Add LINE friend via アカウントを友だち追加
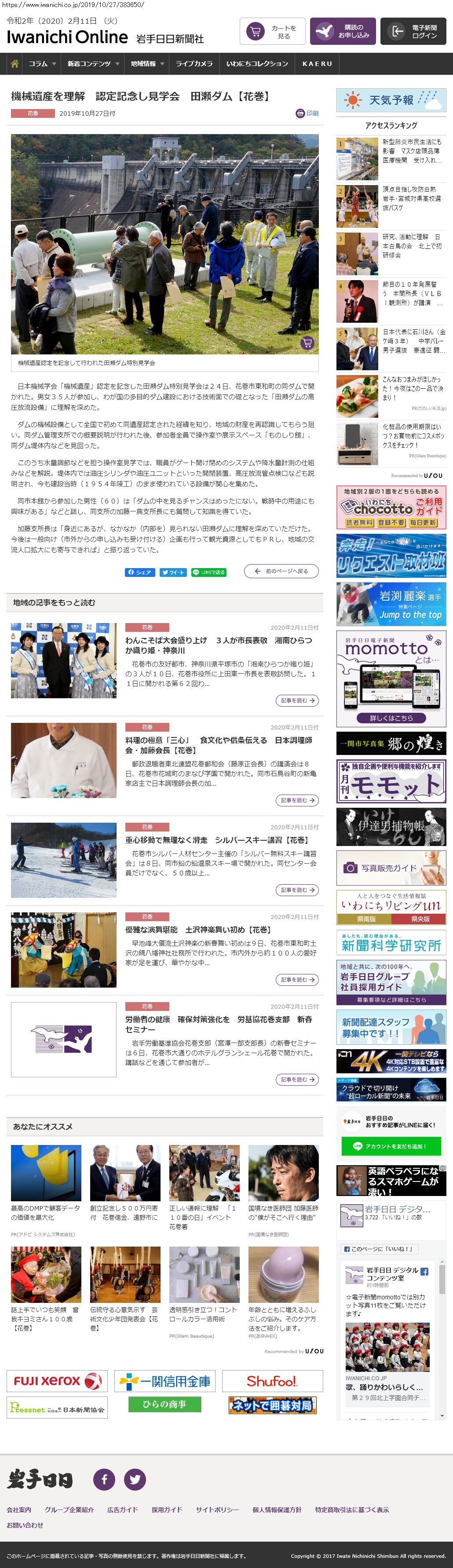Viewport: 453px width, 1568px height. pyautogui.click(x=391, y=1146)
